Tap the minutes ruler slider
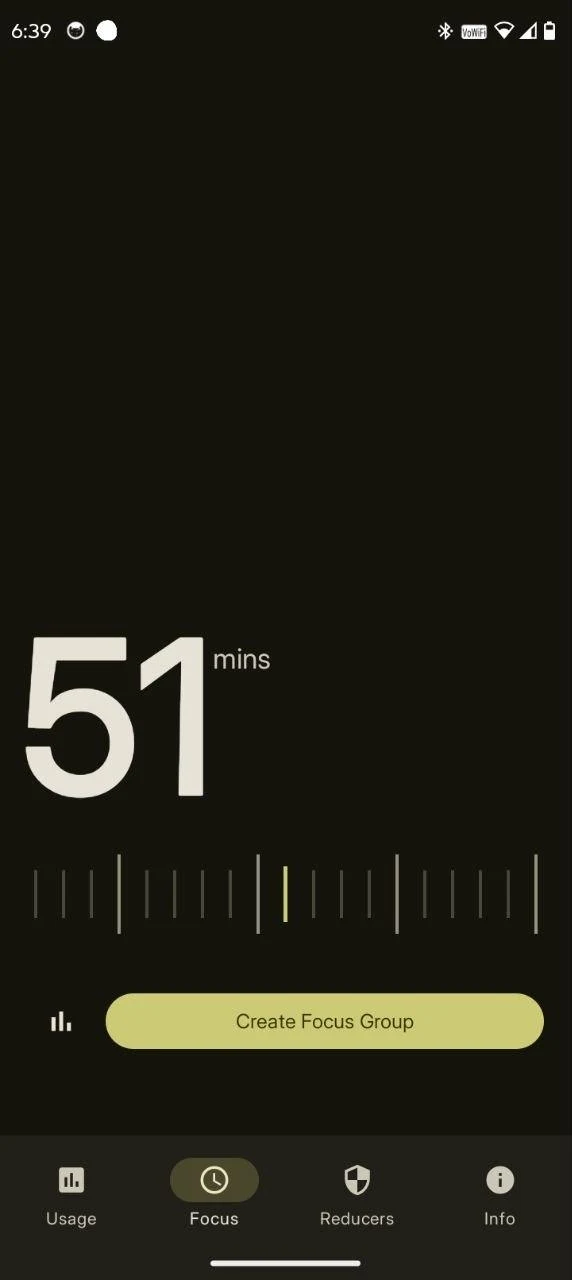The height and width of the screenshot is (1280, 572). pyautogui.click(x=286, y=894)
